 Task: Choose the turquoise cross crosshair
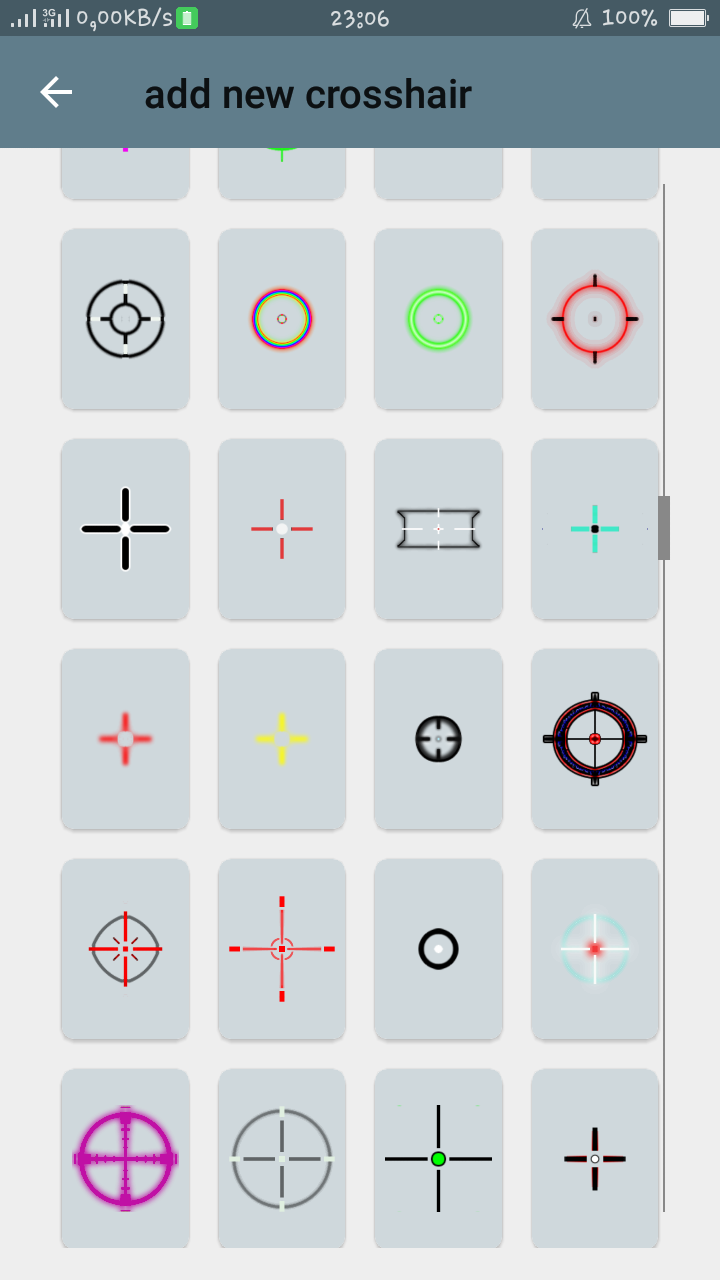595,529
